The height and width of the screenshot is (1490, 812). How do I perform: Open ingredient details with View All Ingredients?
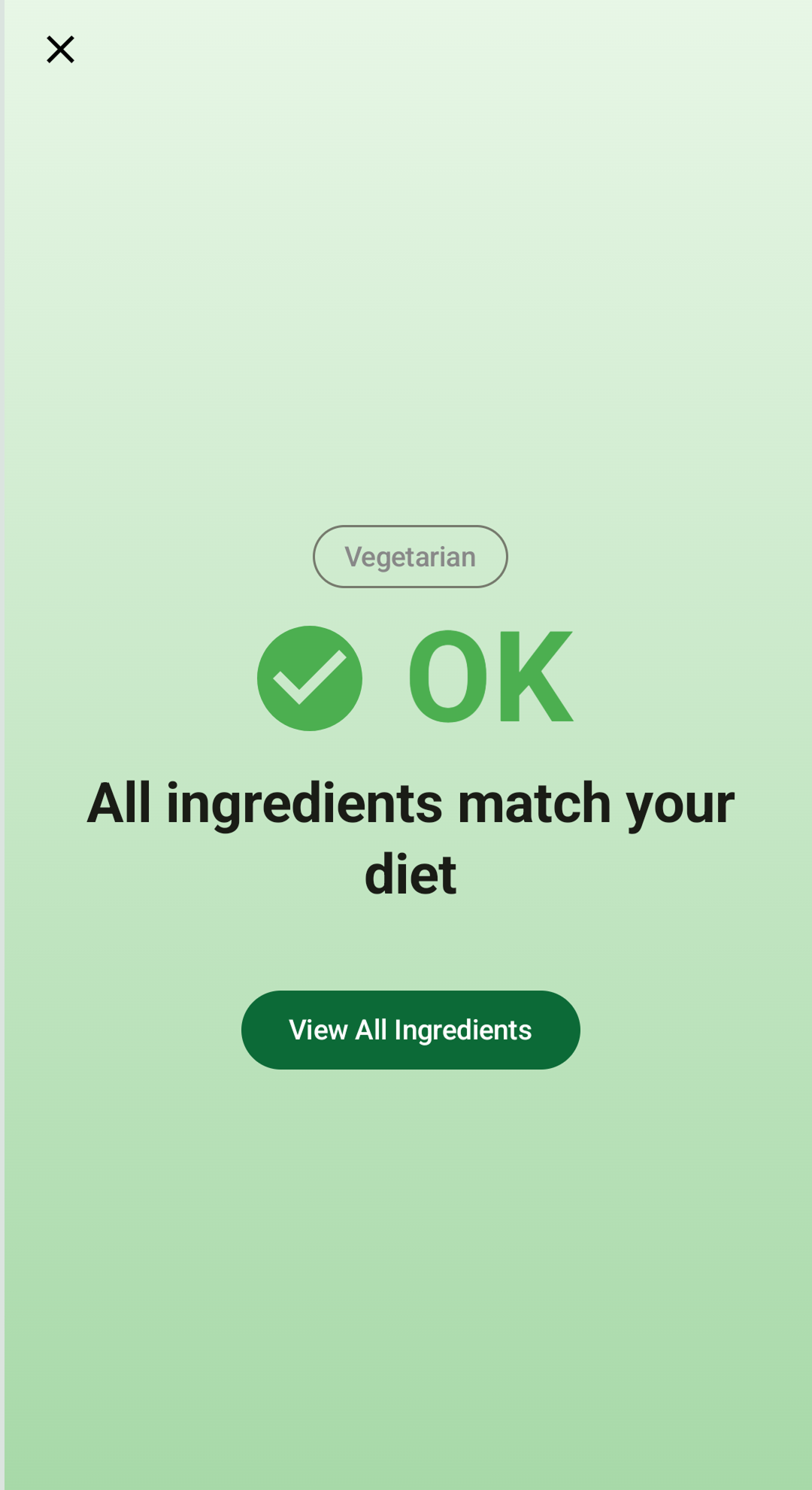pos(410,1029)
